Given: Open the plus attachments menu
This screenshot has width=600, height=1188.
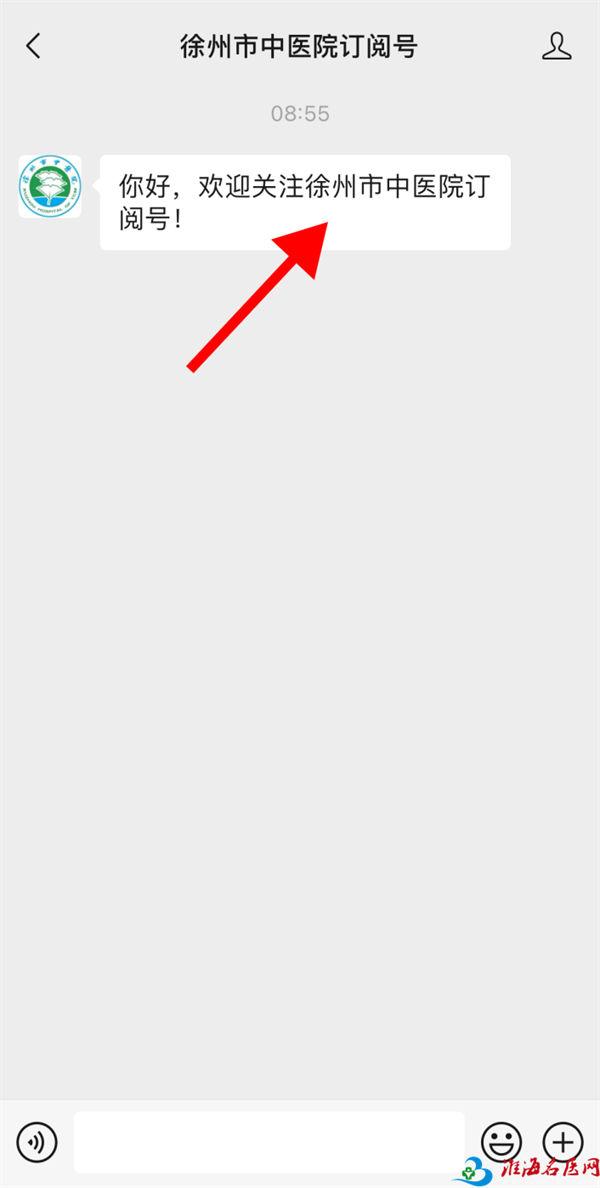Looking at the screenshot, I should (x=563, y=1141).
